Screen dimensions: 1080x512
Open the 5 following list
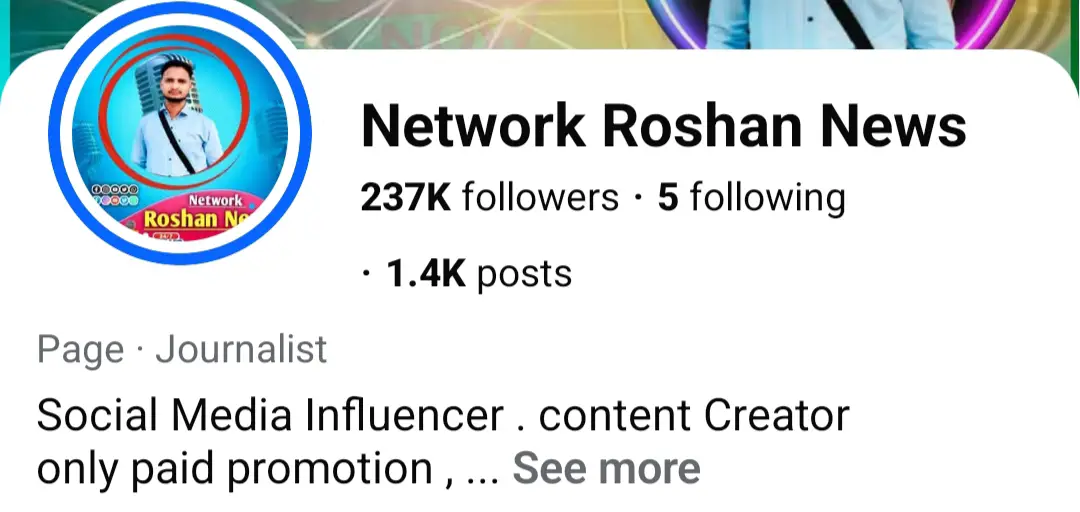click(750, 198)
